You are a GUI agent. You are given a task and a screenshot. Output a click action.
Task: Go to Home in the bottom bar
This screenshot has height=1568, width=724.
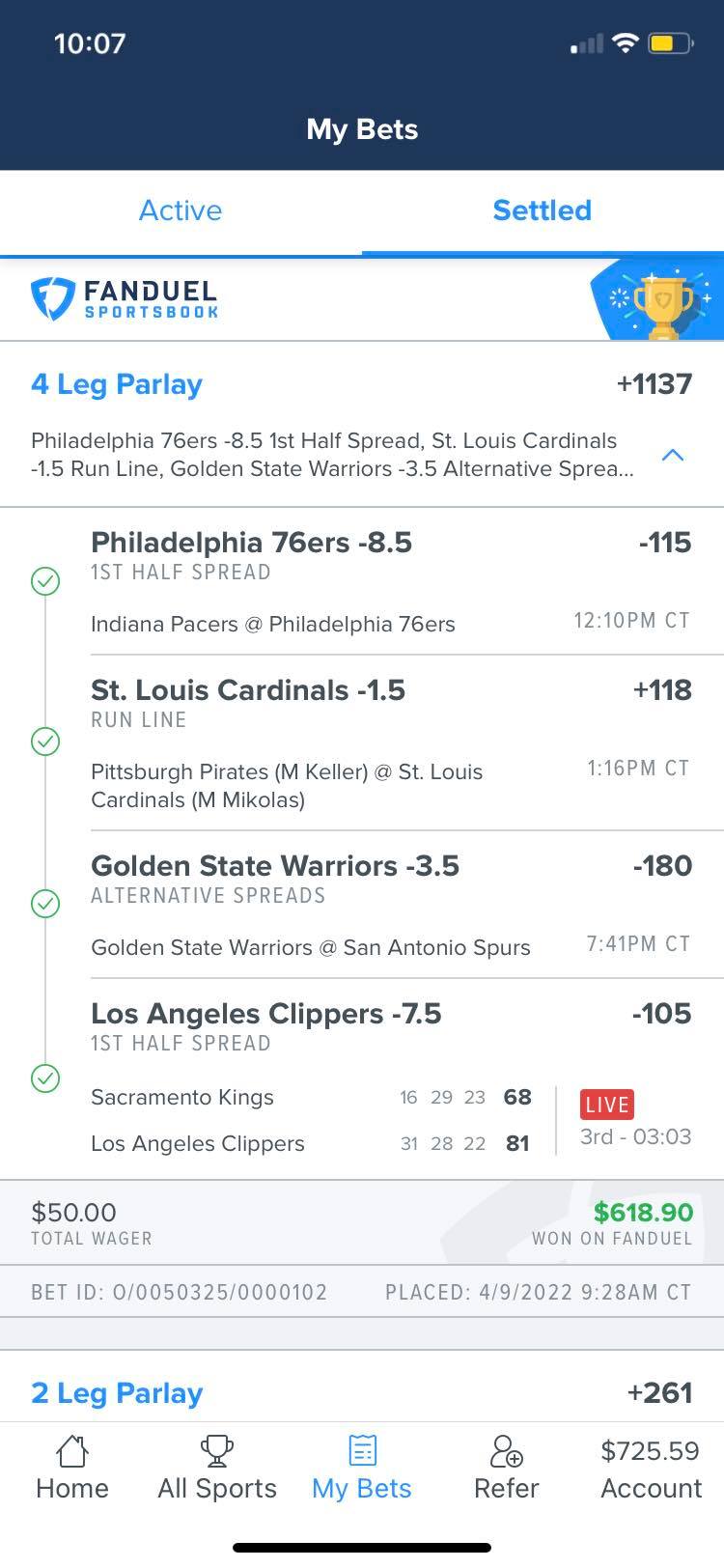point(72,1468)
